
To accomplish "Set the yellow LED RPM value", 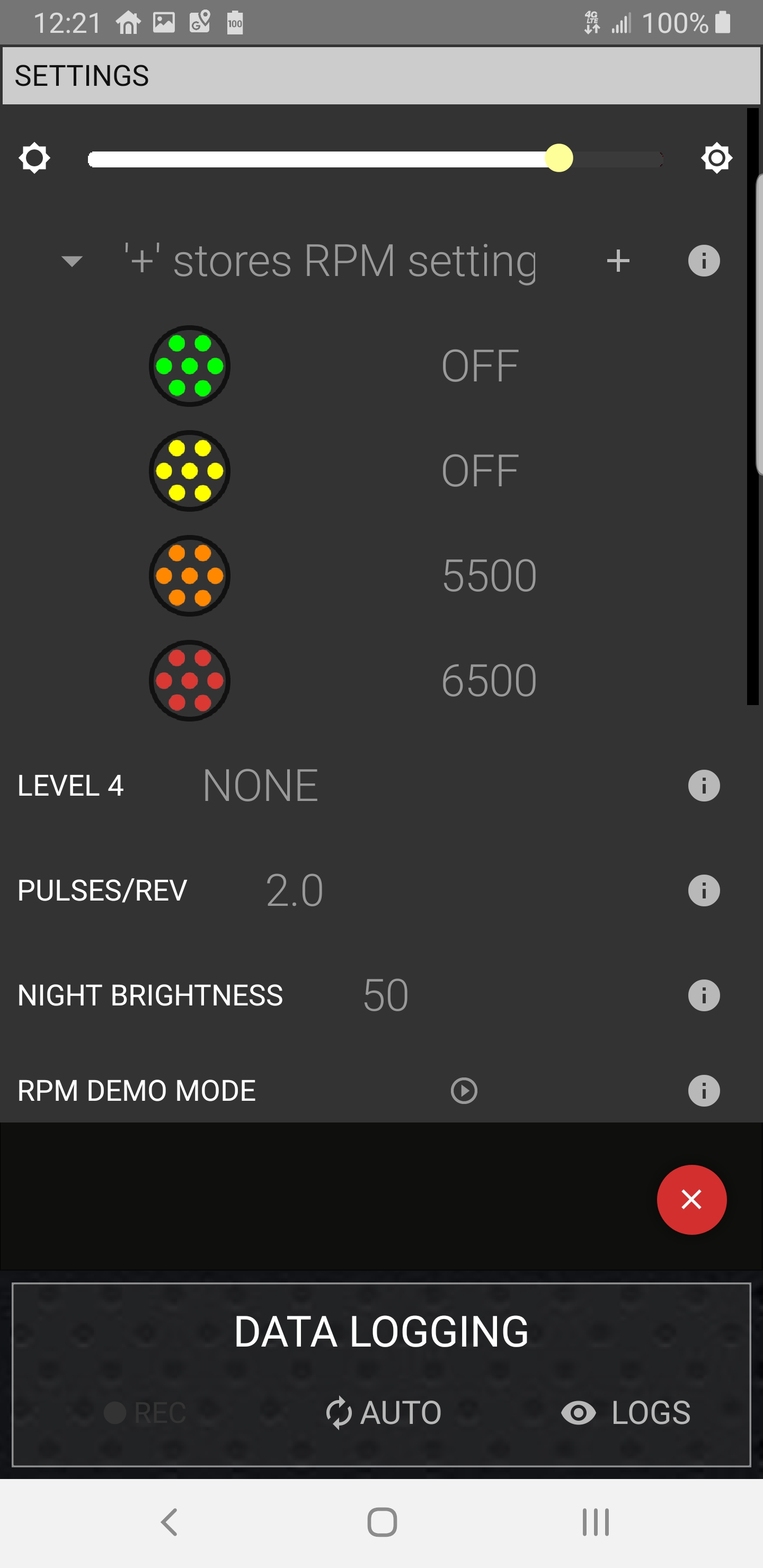I will click(x=480, y=471).
